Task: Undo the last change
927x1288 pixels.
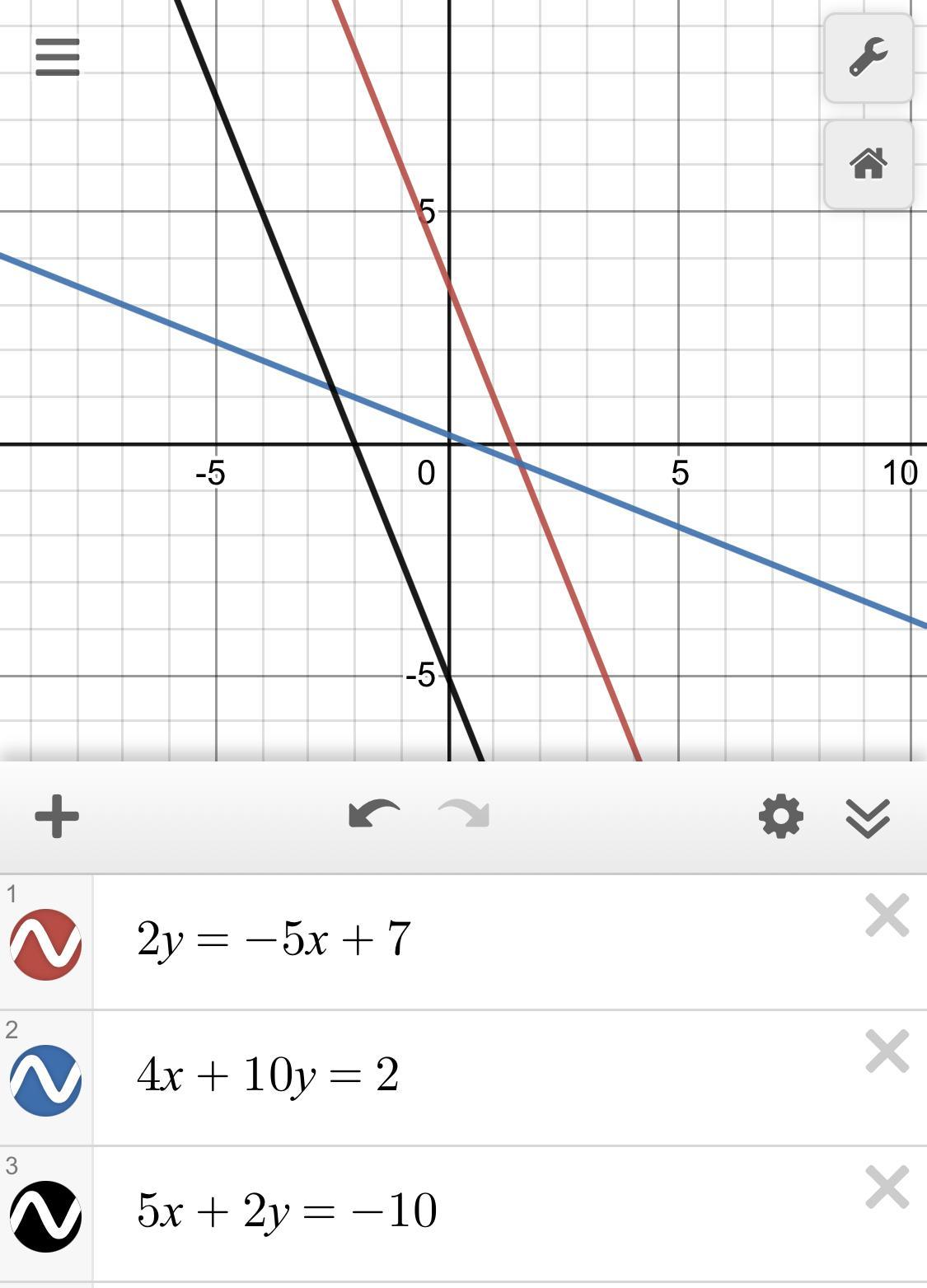Action: point(374,814)
